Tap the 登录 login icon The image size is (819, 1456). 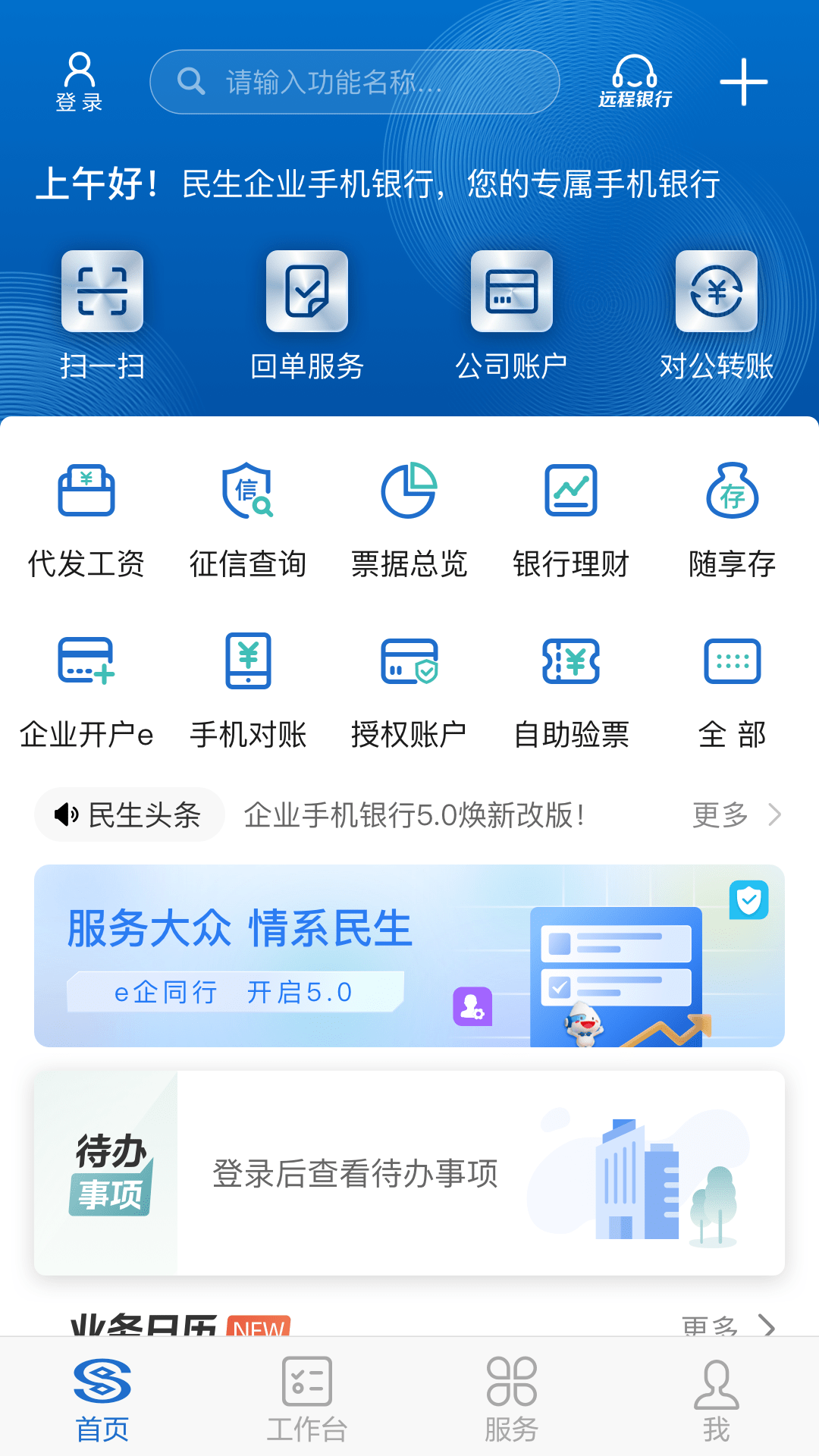79,82
